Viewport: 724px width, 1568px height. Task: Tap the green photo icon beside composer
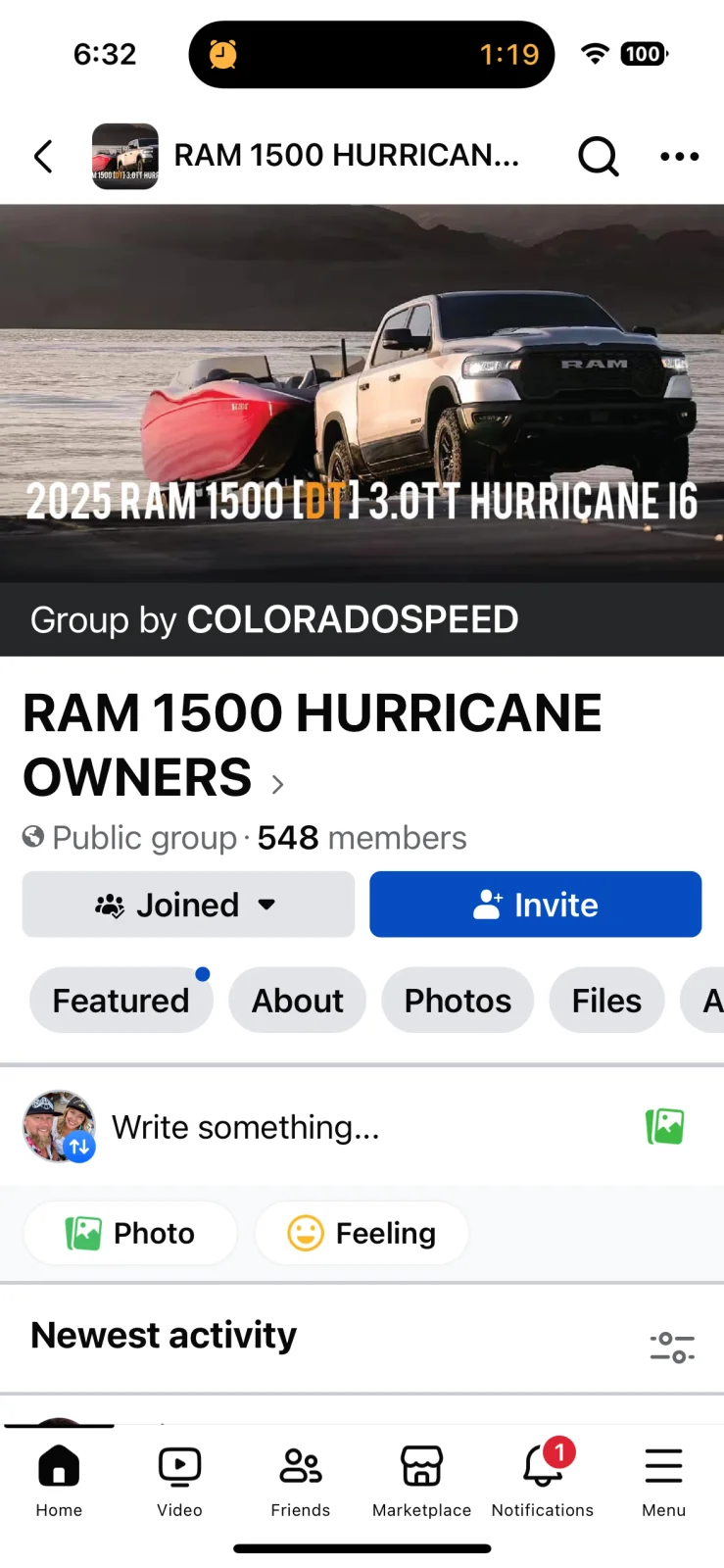click(x=664, y=1127)
